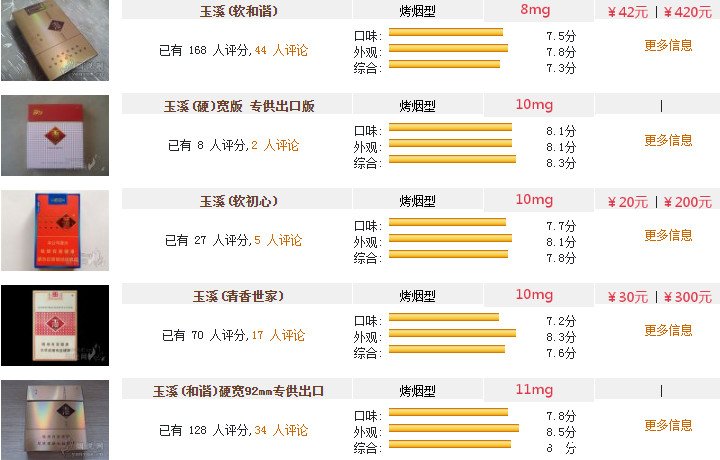This screenshot has height=460, width=720.
Task: Open the 玉溪(和谐)硬宽92mm专供出口 title
Action: click(238, 391)
